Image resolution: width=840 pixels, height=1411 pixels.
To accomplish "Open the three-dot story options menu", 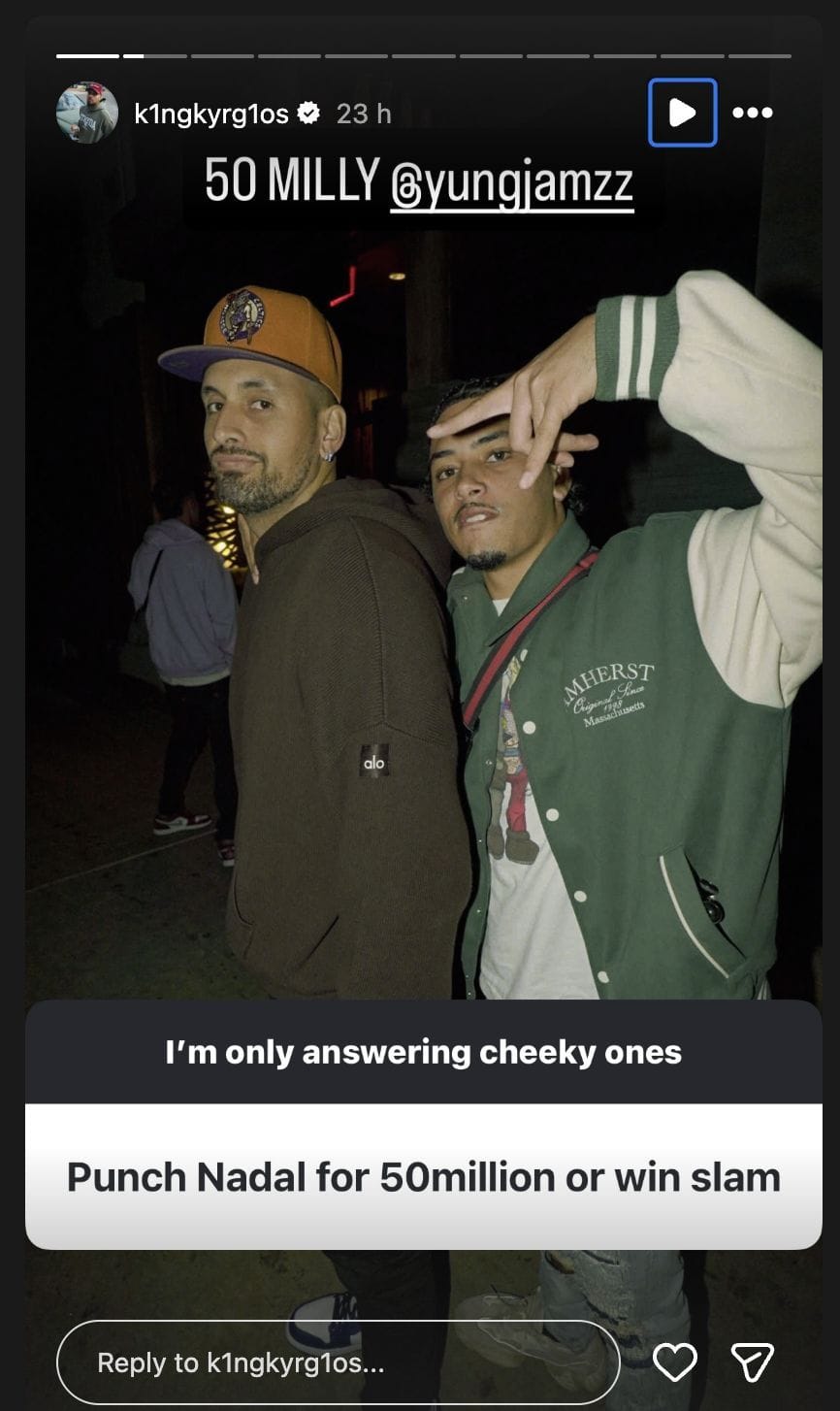I will tap(753, 113).
